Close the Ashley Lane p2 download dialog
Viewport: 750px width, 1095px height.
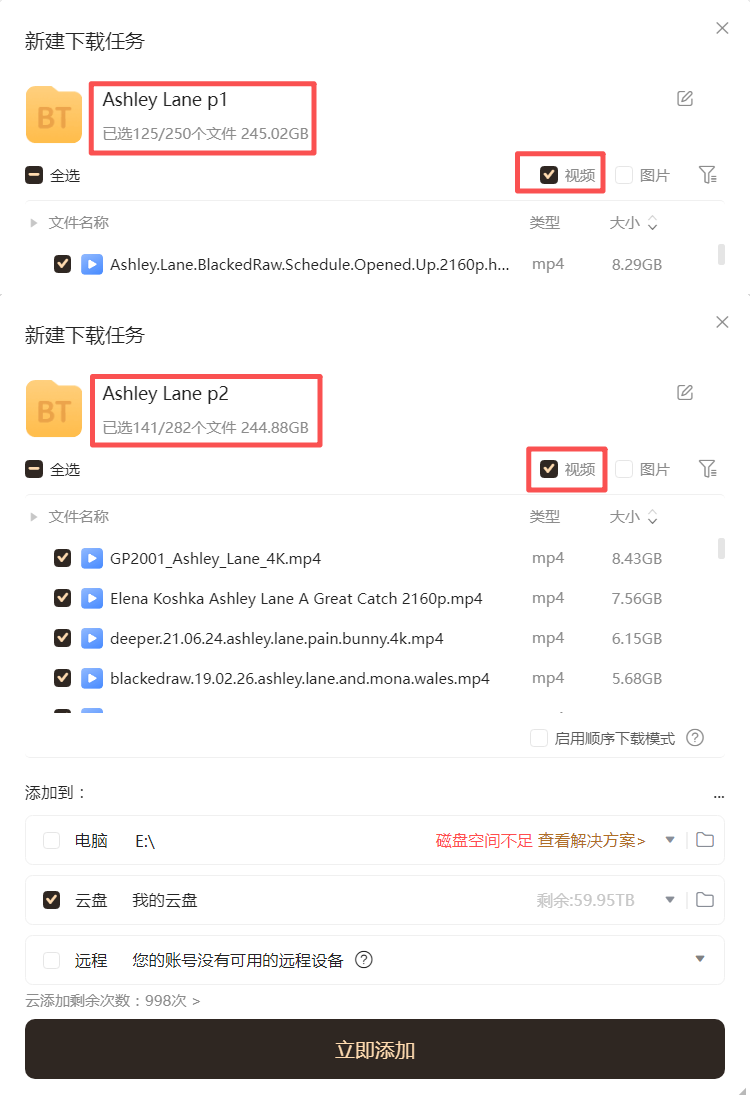coord(722,322)
